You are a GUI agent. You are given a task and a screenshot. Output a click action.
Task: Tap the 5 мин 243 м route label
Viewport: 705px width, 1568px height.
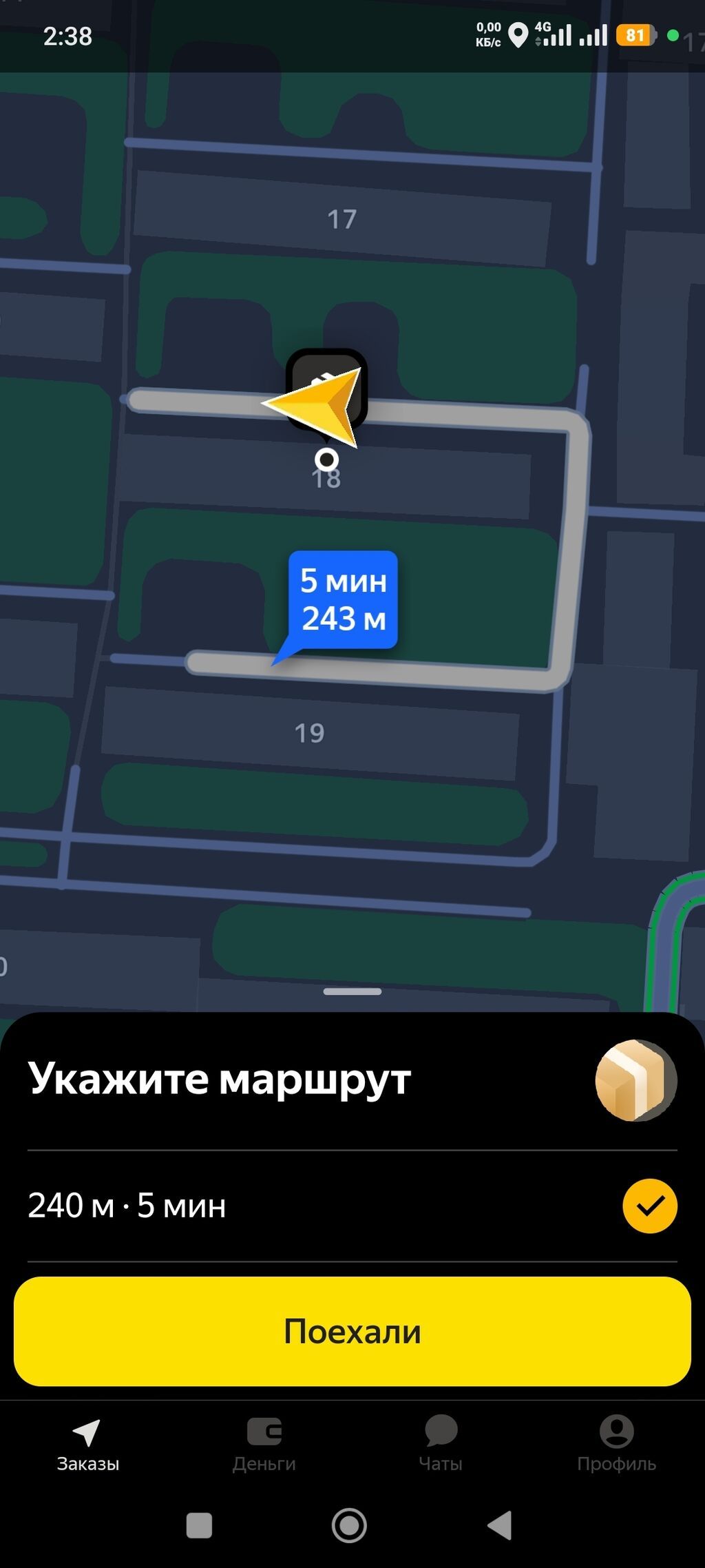[343, 600]
